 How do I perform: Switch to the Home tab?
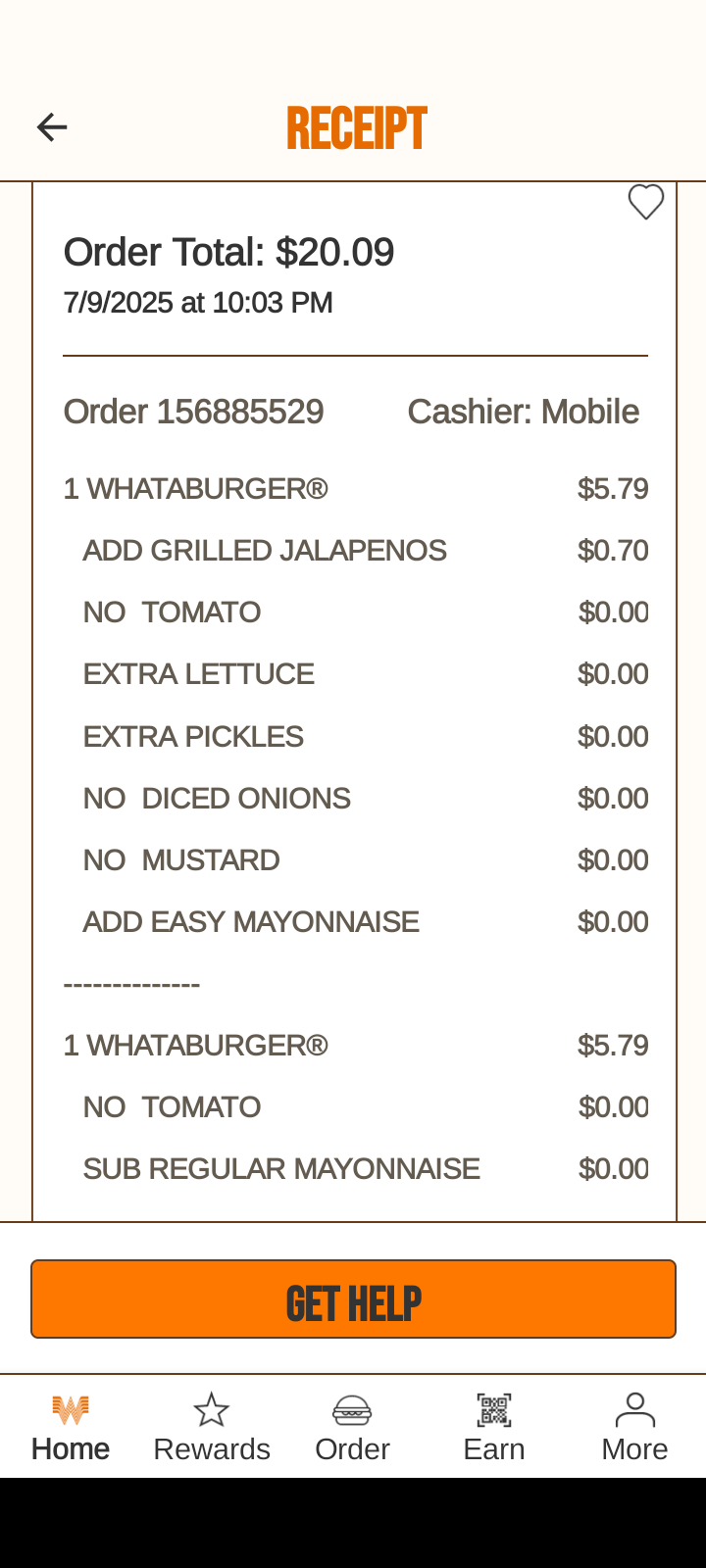[x=71, y=1427]
